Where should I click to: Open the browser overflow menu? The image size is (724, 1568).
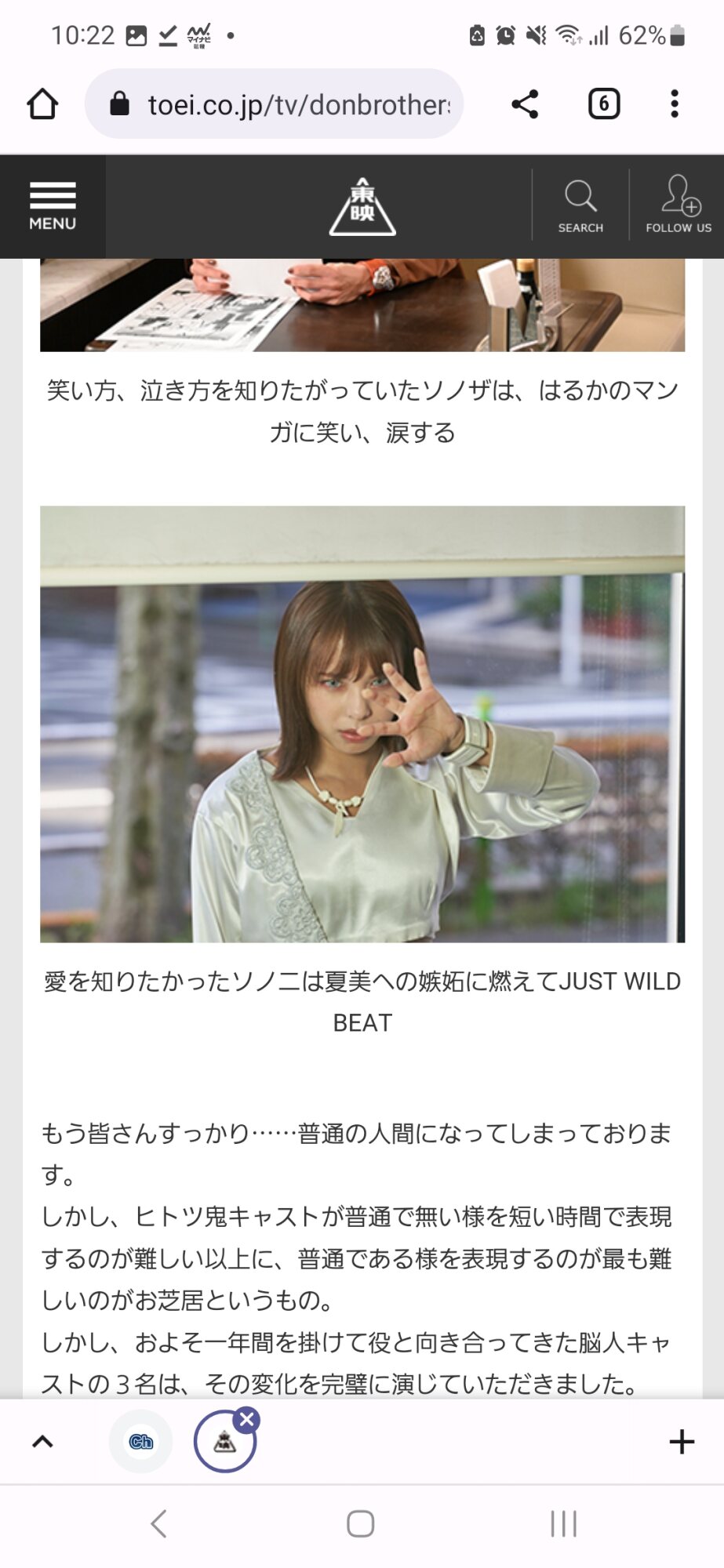[674, 103]
